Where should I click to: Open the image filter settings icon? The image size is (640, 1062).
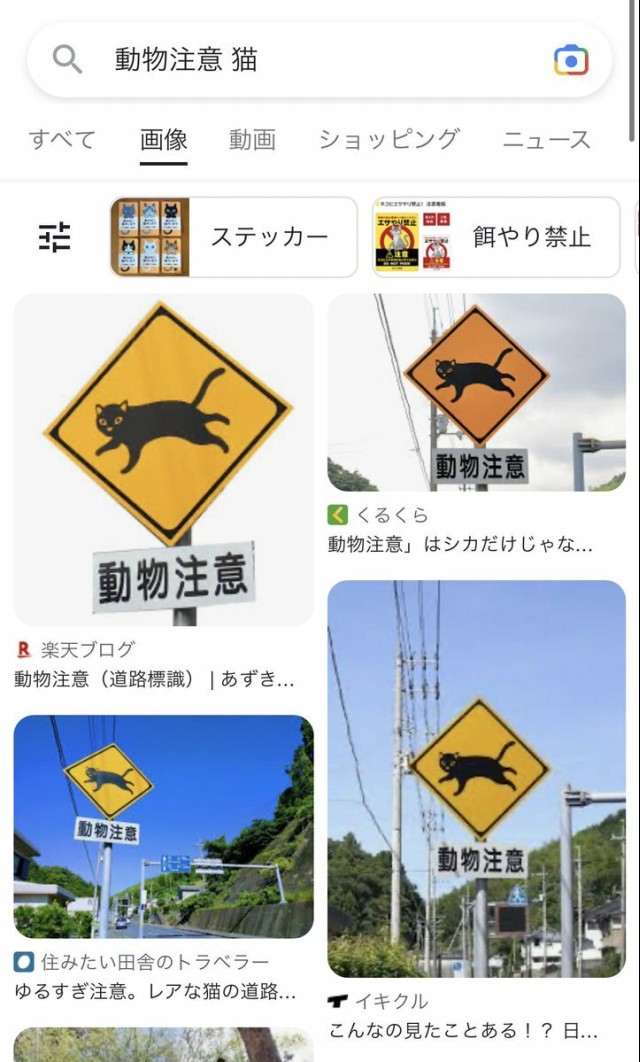coord(55,237)
